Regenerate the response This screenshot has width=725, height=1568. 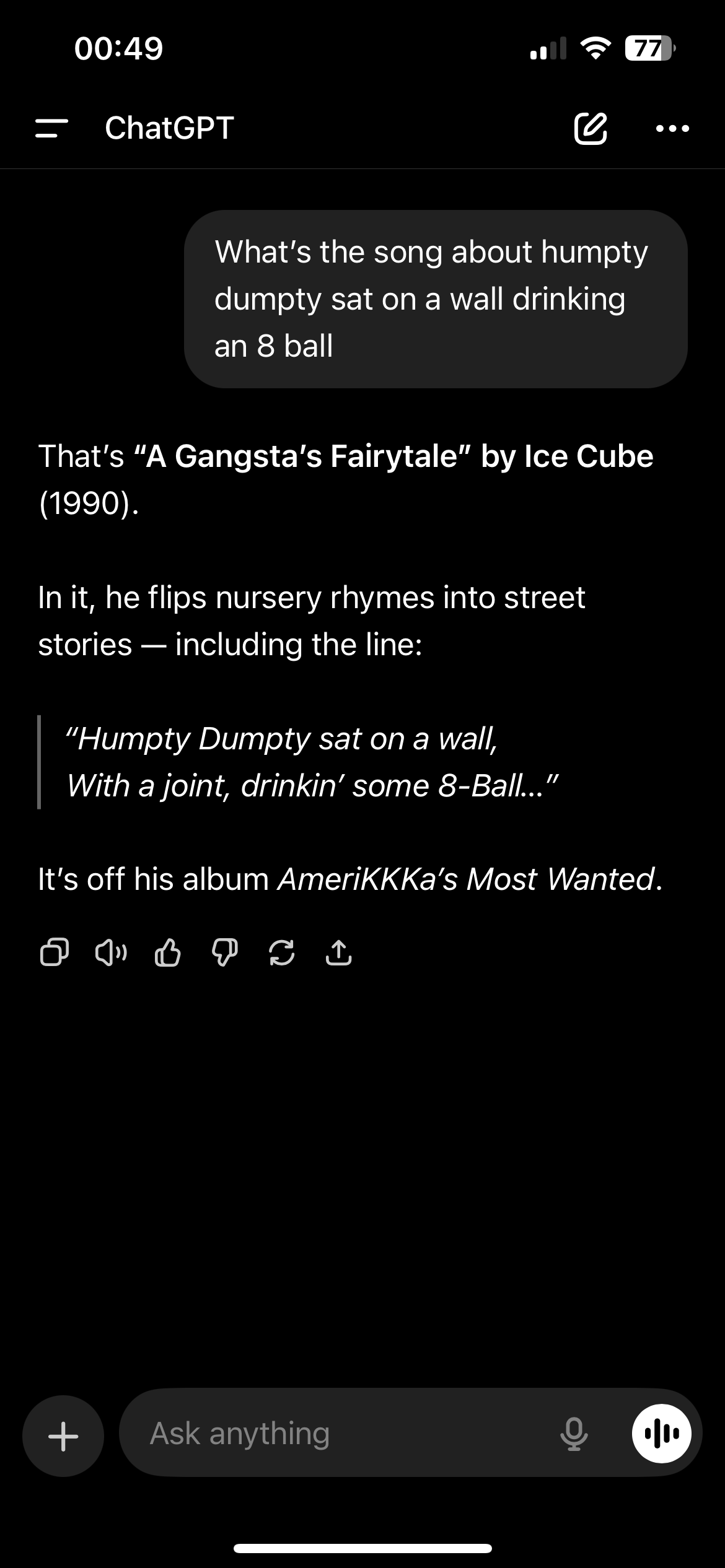281,952
